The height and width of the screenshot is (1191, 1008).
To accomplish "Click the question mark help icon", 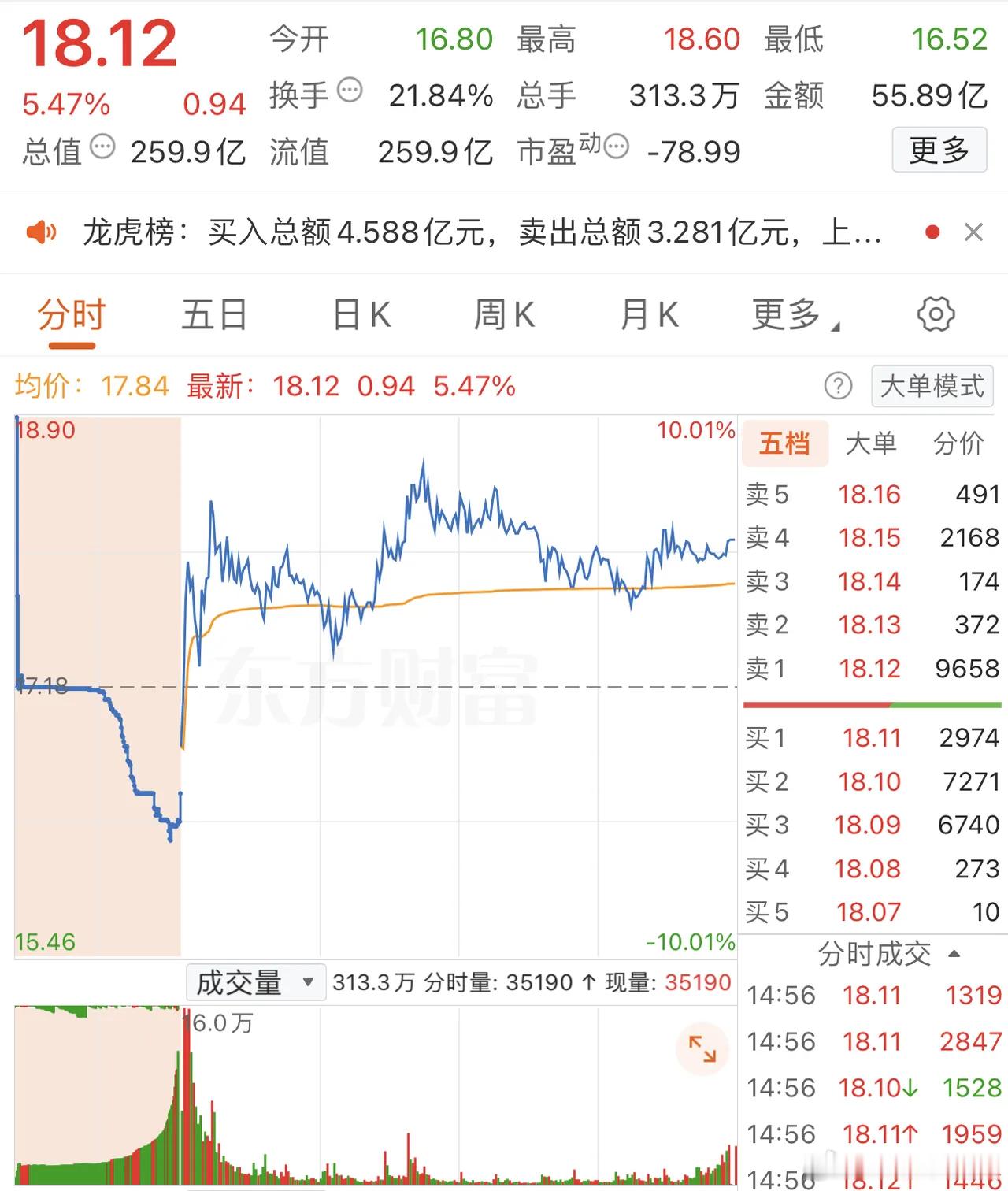I will [x=839, y=387].
